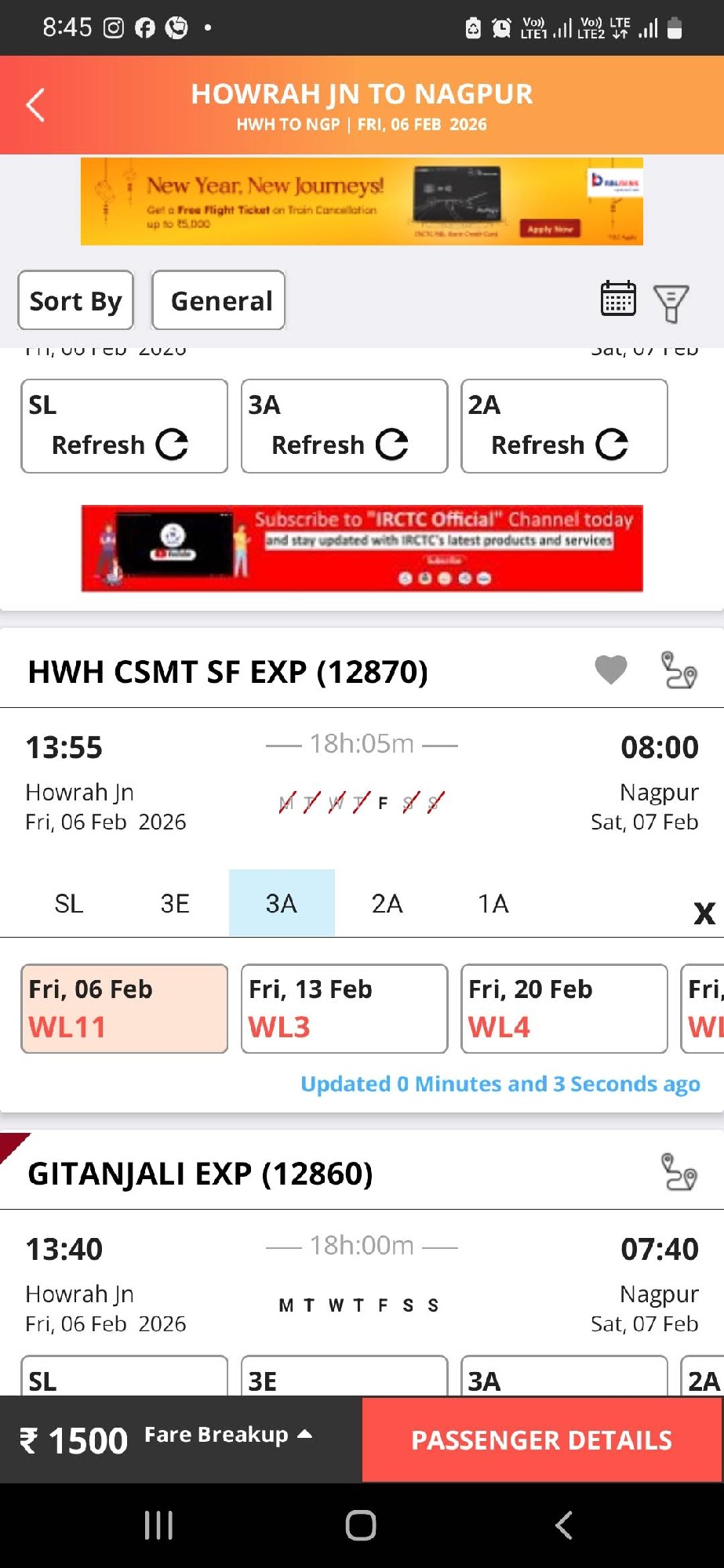Open the Sort By options
The height and width of the screenshot is (1568, 724).
(75, 300)
